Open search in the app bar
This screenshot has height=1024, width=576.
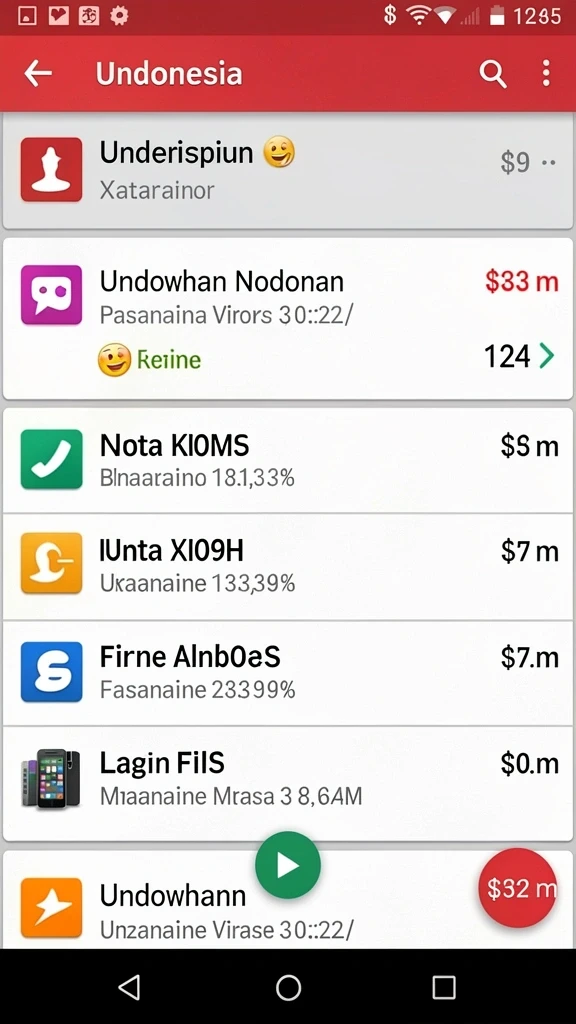coord(493,74)
